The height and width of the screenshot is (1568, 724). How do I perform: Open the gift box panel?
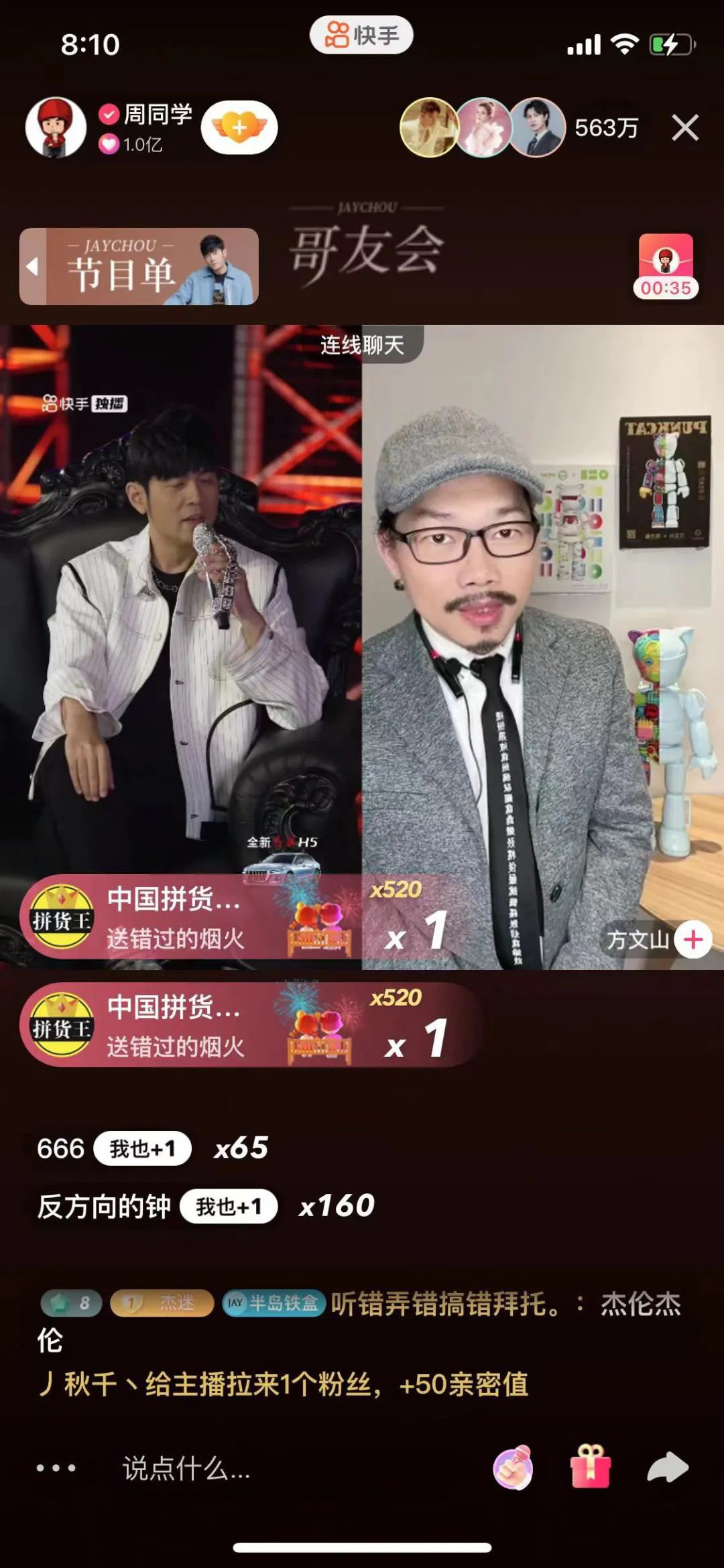click(x=590, y=1467)
